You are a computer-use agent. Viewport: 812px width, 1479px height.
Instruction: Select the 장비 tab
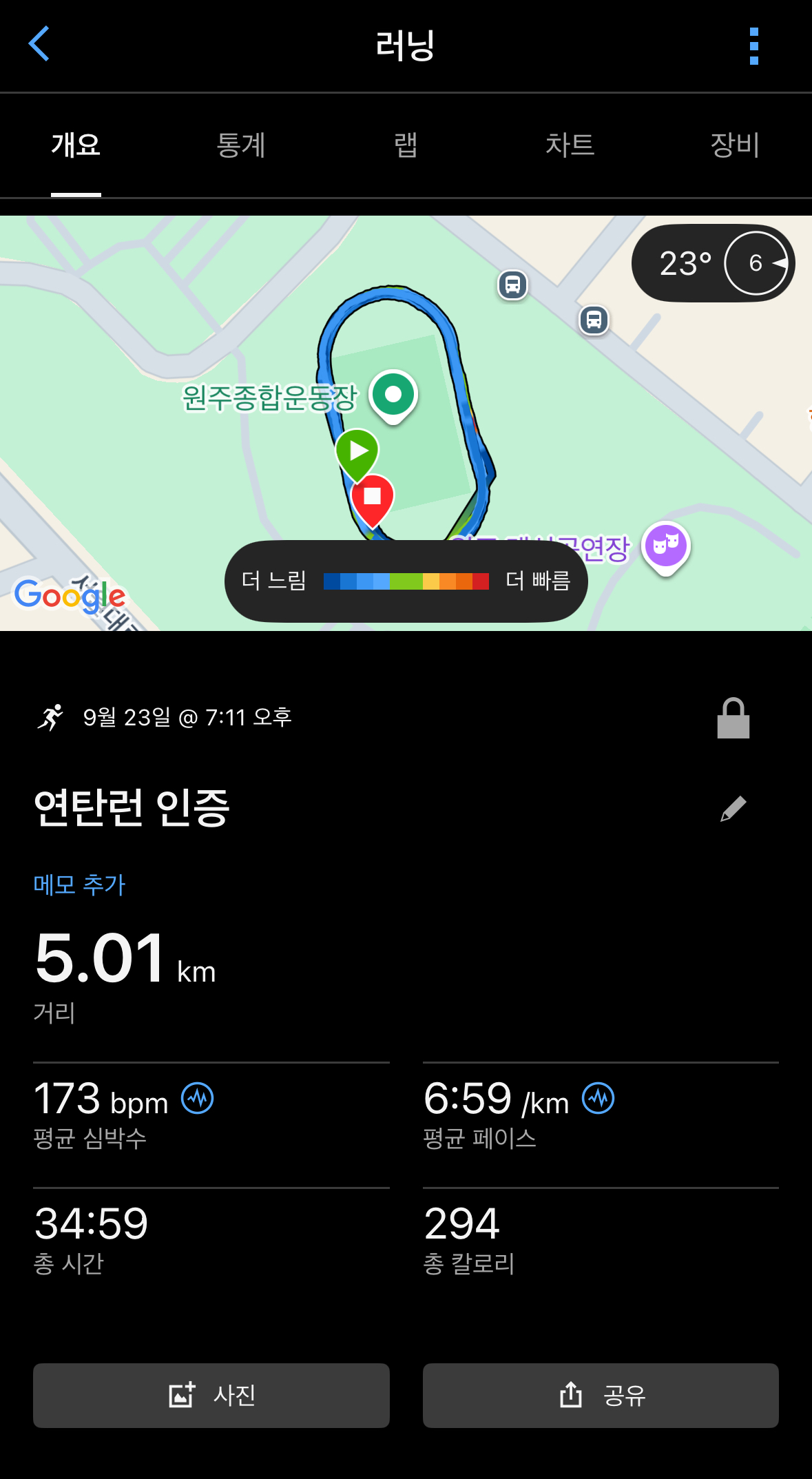click(734, 145)
